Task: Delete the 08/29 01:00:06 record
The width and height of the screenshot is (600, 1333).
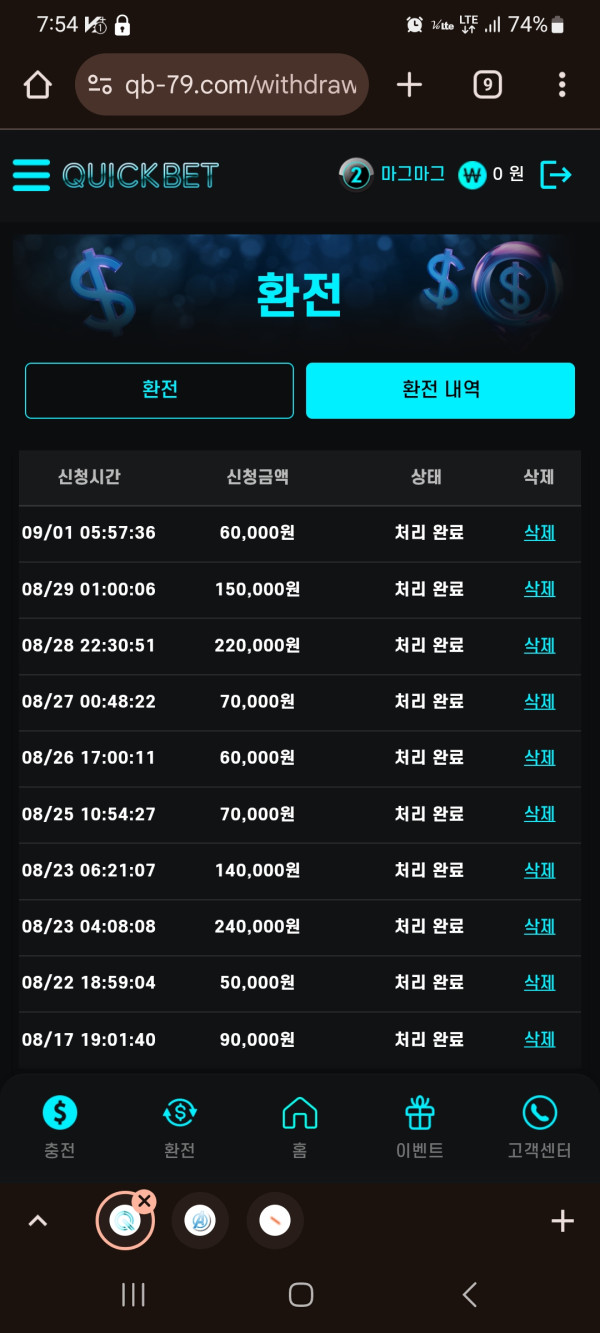Action: tap(539, 589)
